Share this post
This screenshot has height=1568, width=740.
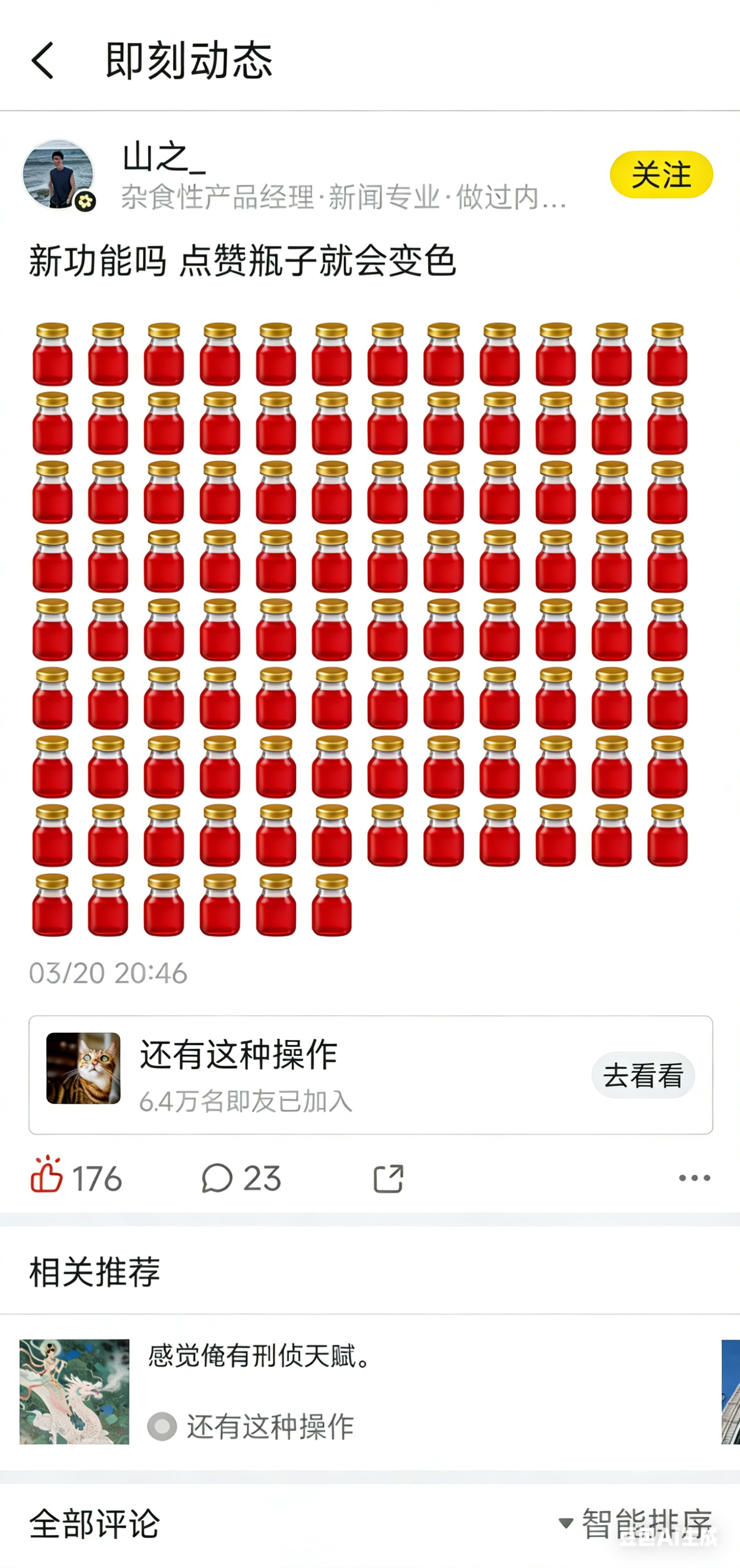coord(388,1179)
